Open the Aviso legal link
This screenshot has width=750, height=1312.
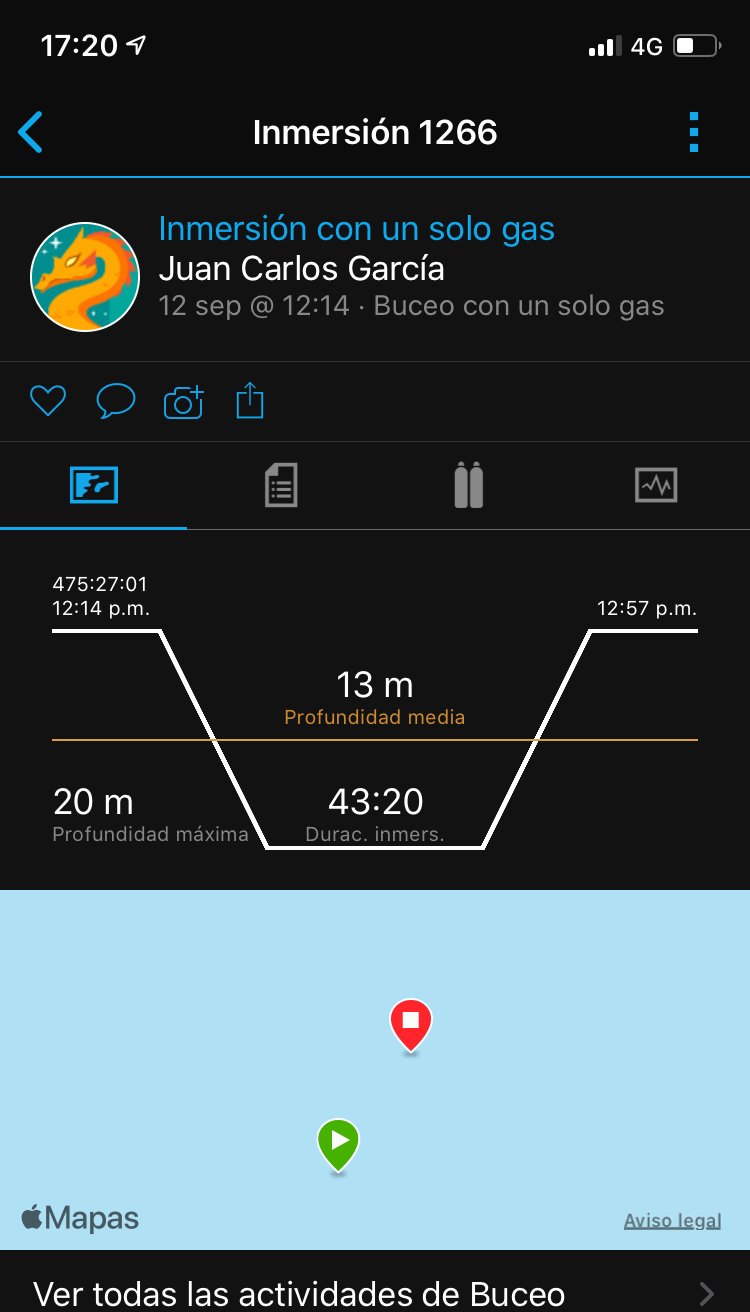tap(672, 1220)
